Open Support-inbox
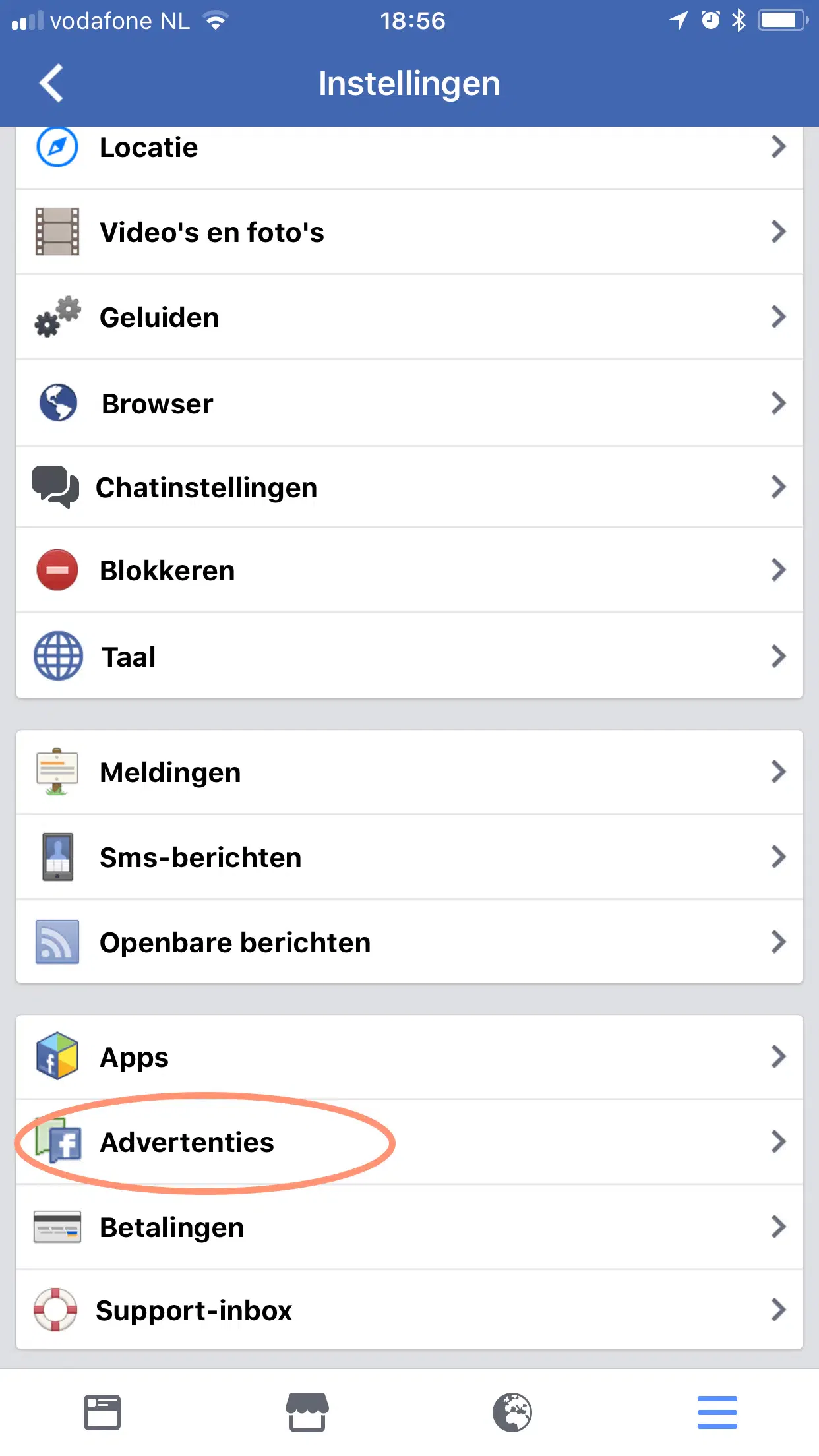This screenshot has width=819, height=1456. click(x=409, y=1310)
